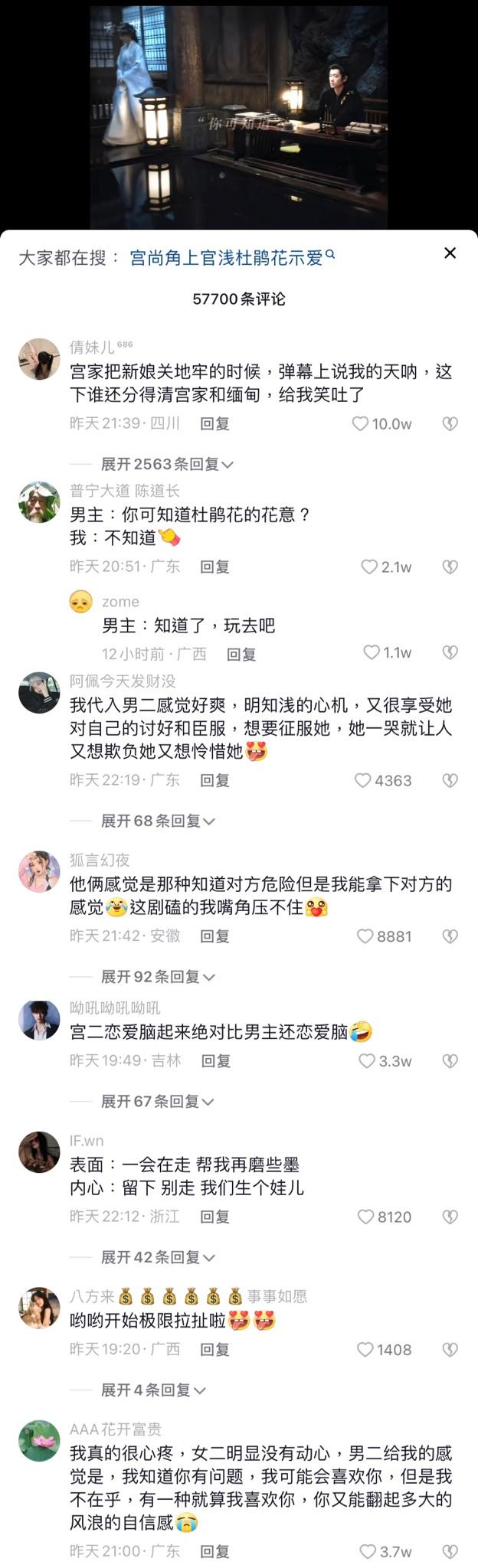Expand 4 replies under 八方来's comment
The image size is (478, 1568).
(153, 1390)
